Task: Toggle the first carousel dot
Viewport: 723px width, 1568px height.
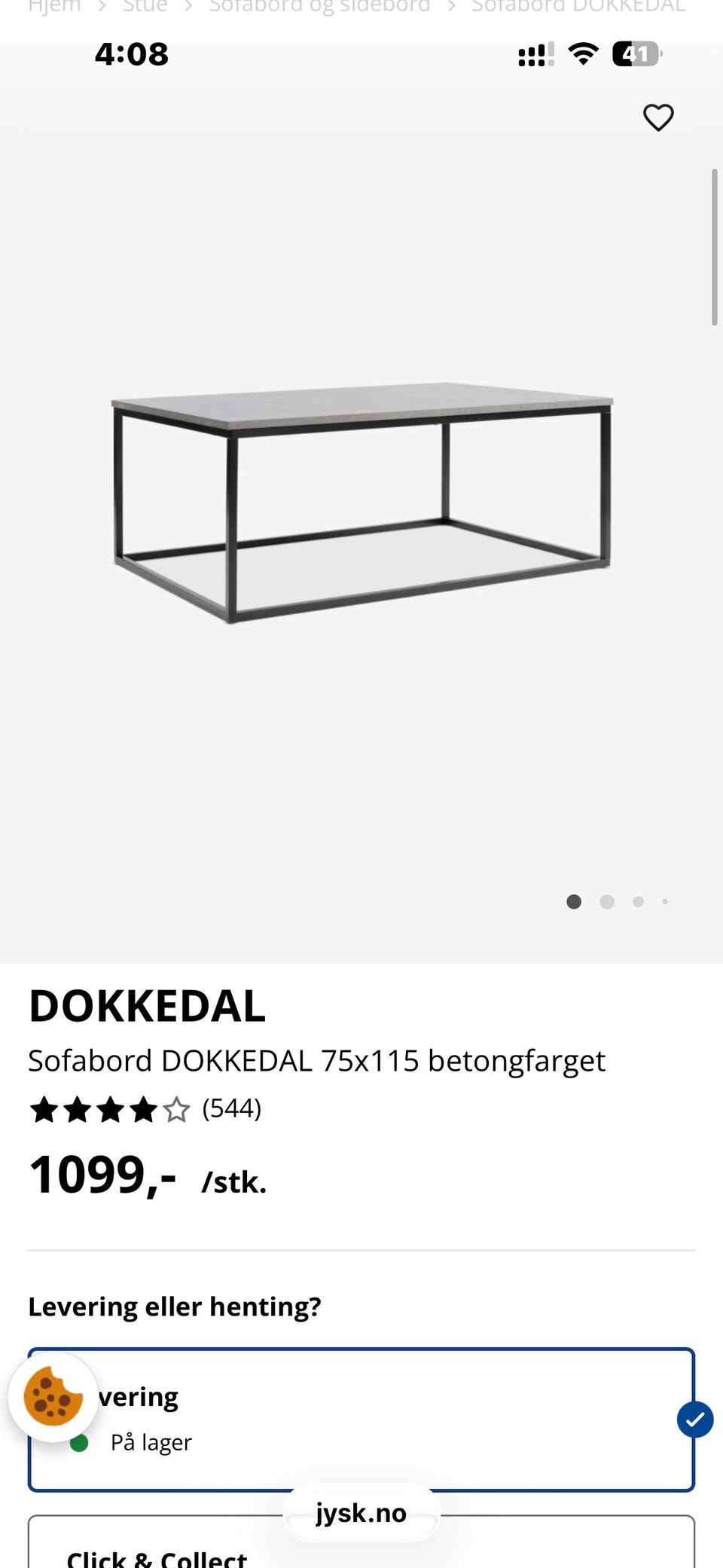Action: pyautogui.click(x=575, y=901)
